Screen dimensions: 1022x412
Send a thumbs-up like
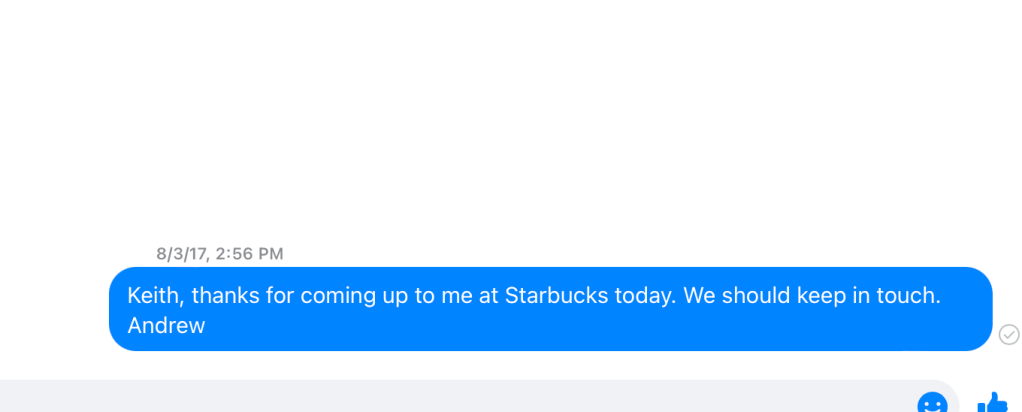click(992, 403)
